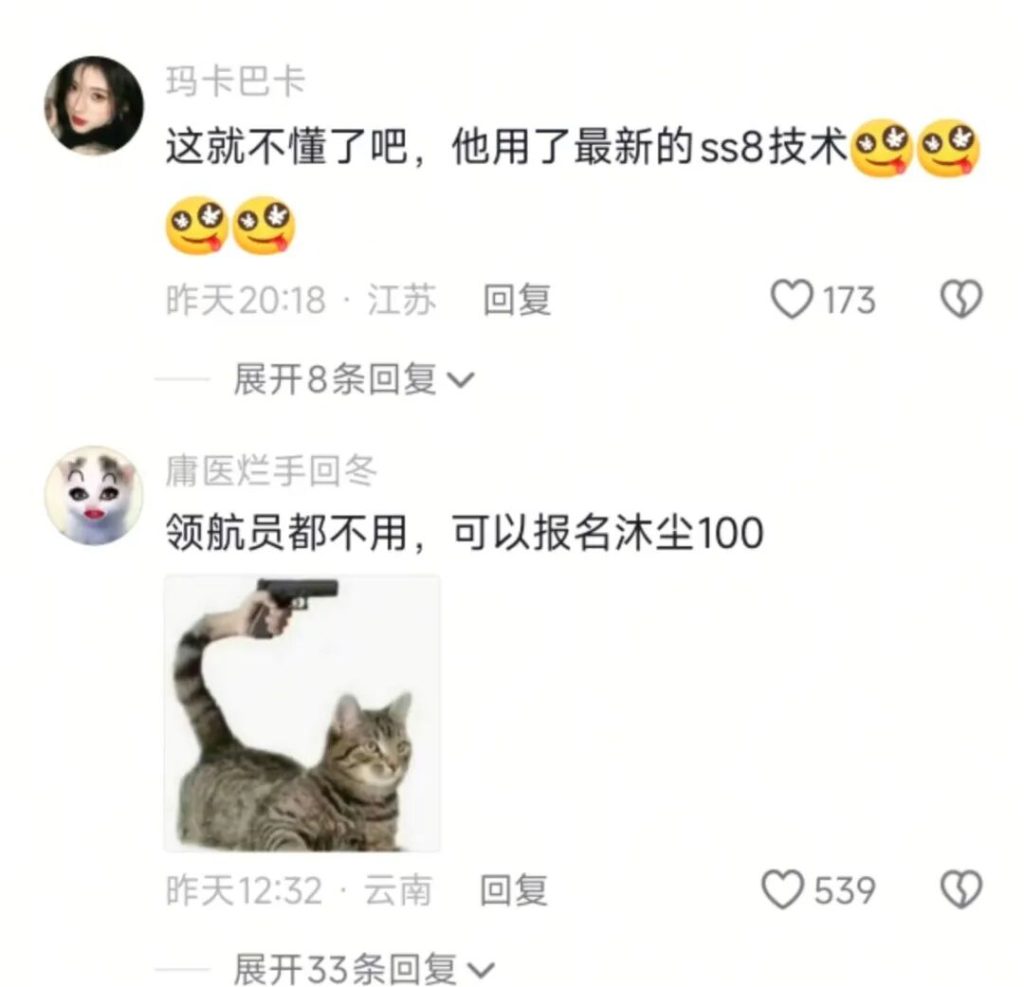Reply to 玛卡巴卡's comment

point(517,300)
